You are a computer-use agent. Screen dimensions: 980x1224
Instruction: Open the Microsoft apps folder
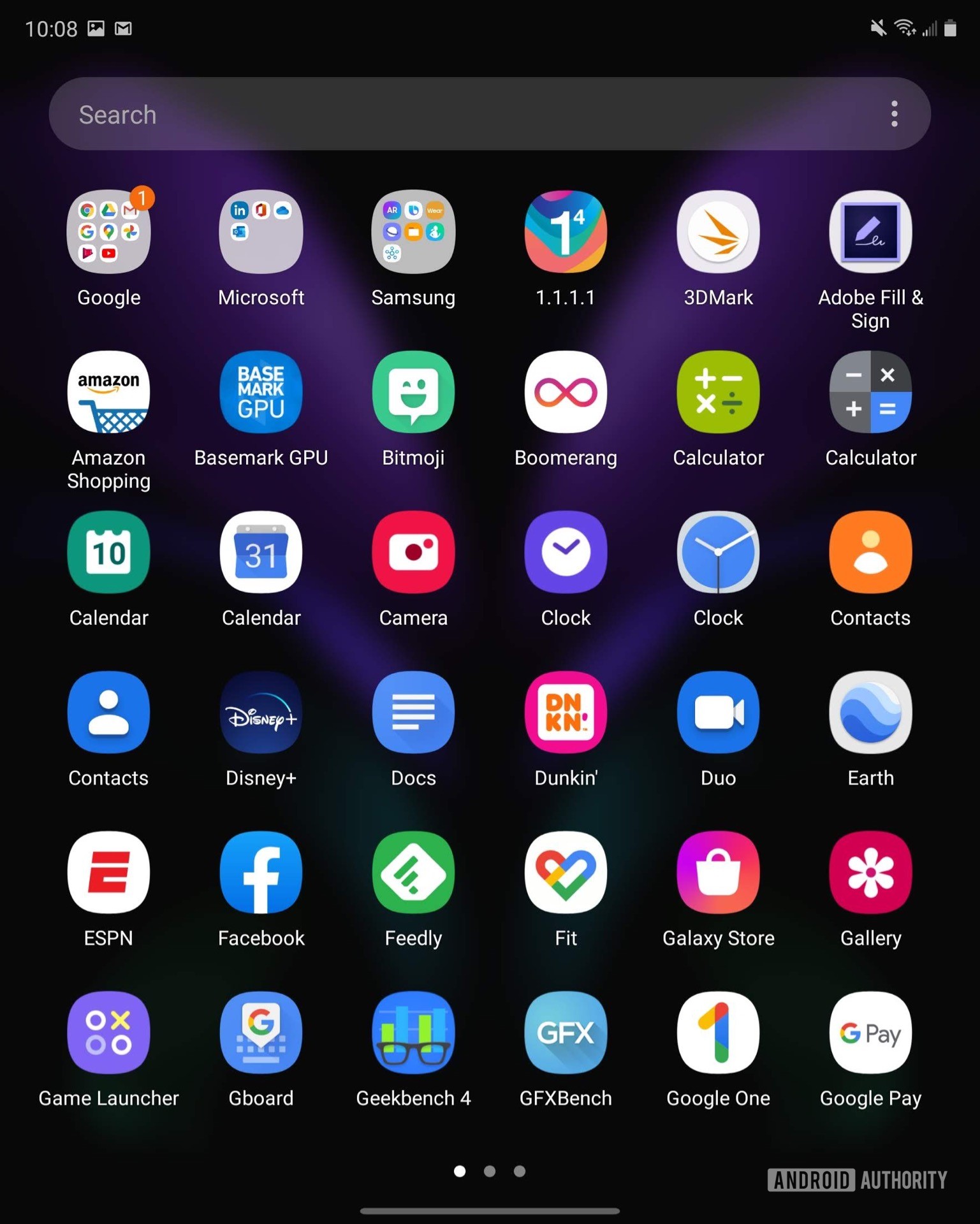click(261, 232)
